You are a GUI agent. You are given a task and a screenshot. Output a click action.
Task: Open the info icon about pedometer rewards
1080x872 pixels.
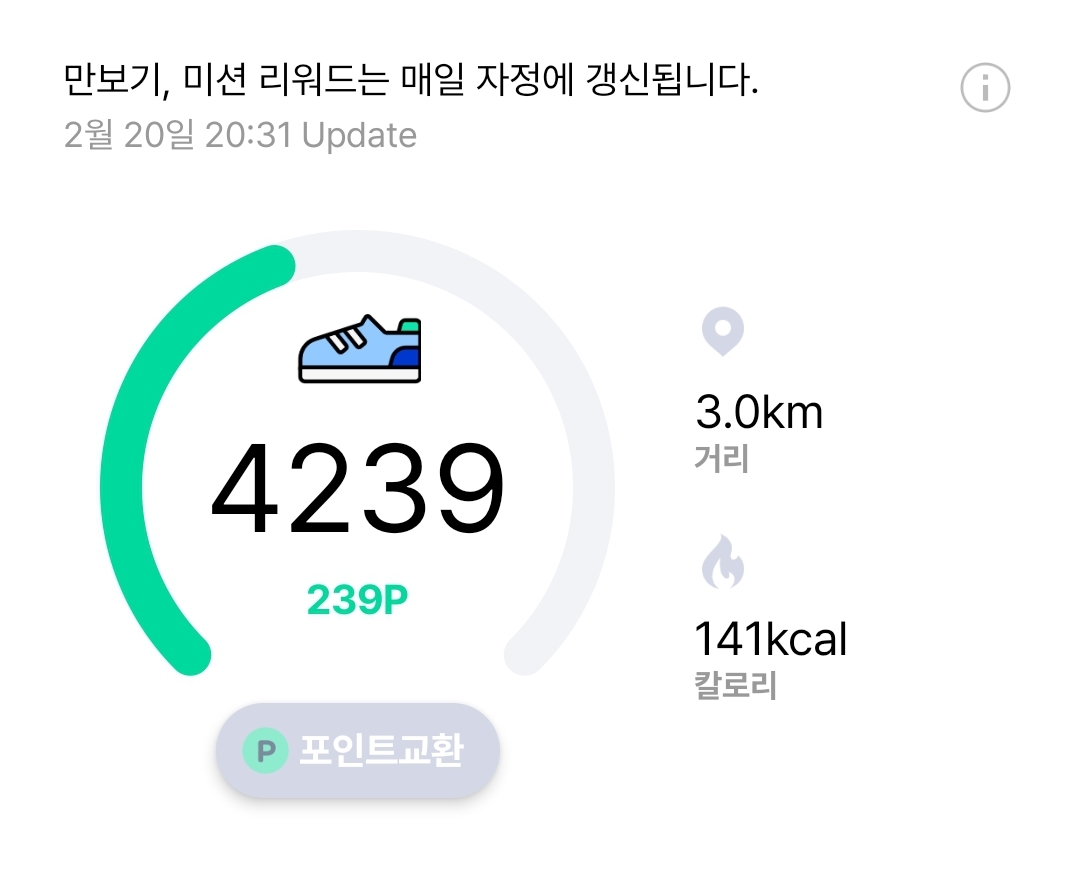985,90
